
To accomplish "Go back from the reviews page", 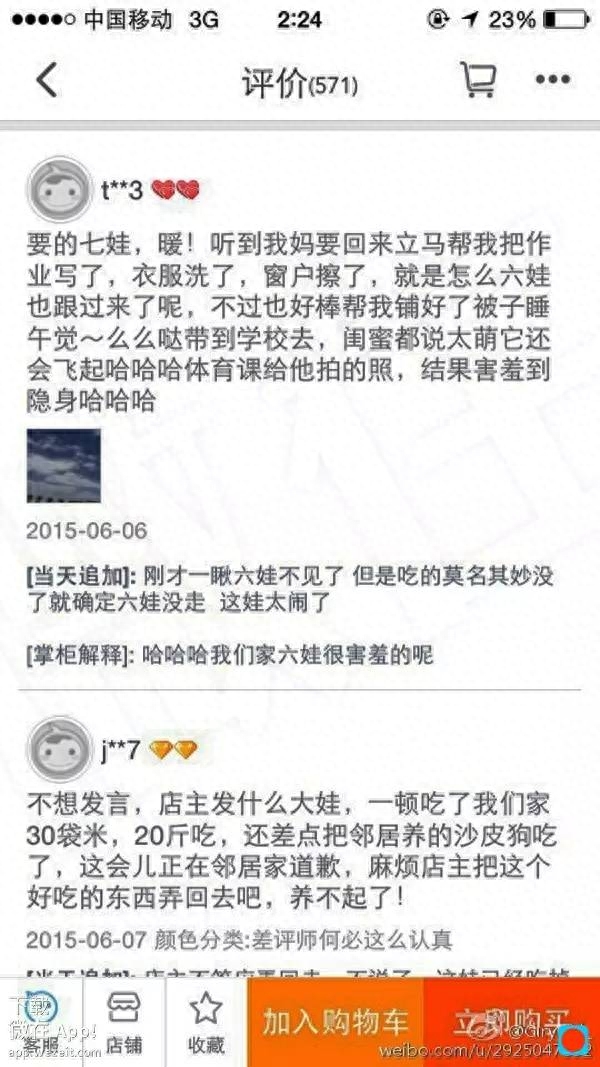I will (47, 80).
